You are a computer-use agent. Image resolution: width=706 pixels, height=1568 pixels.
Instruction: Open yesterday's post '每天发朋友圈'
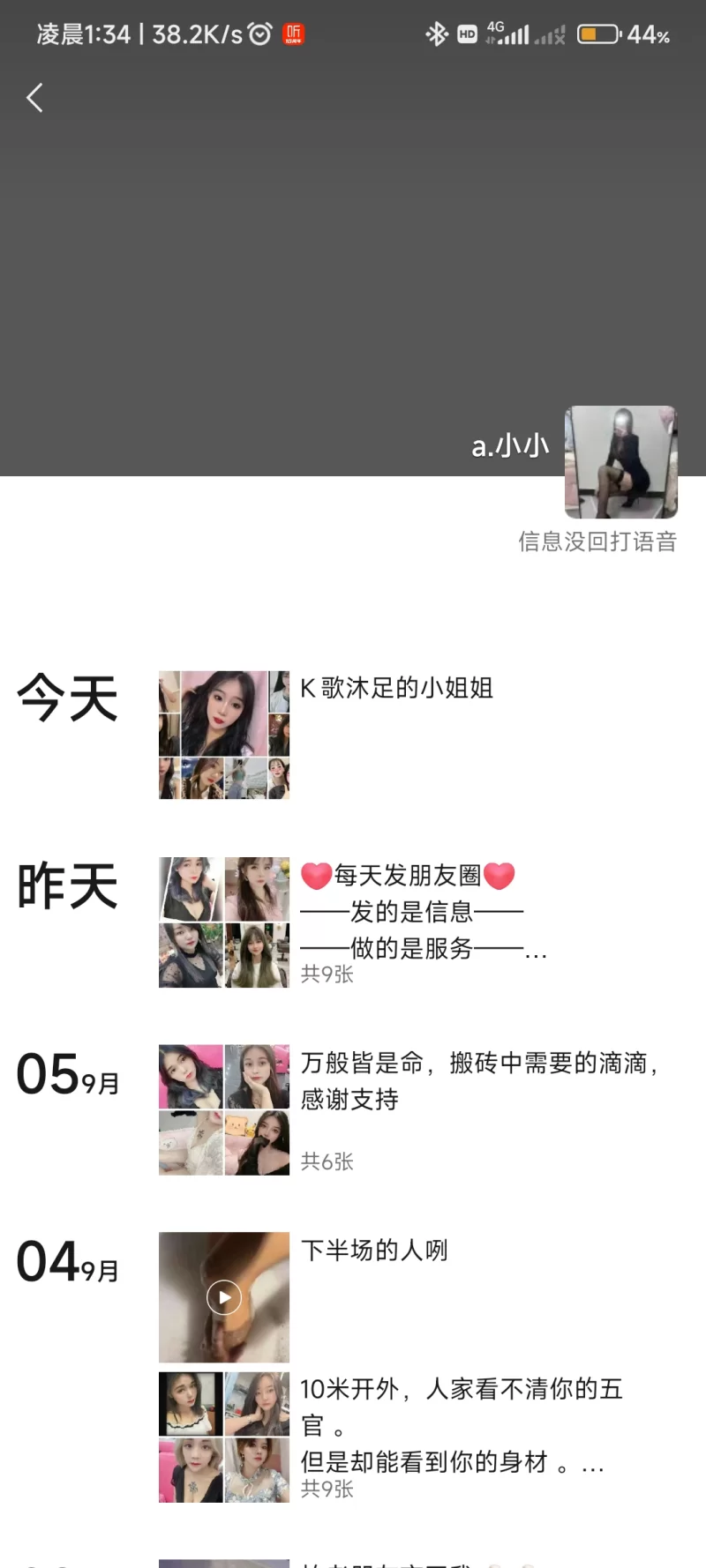point(224,922)
